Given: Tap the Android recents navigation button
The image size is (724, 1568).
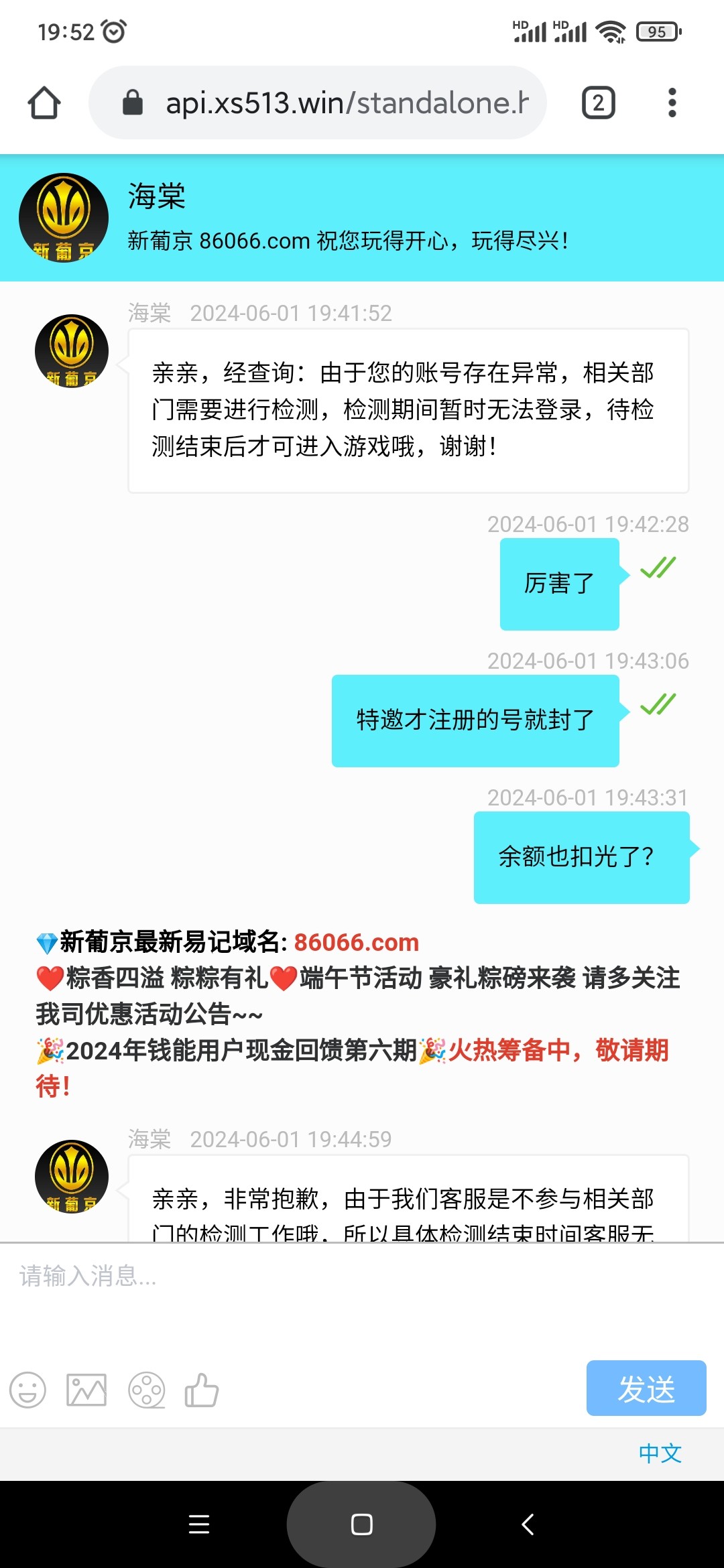Looking at the screenshot, I should tap(198, 1524).
